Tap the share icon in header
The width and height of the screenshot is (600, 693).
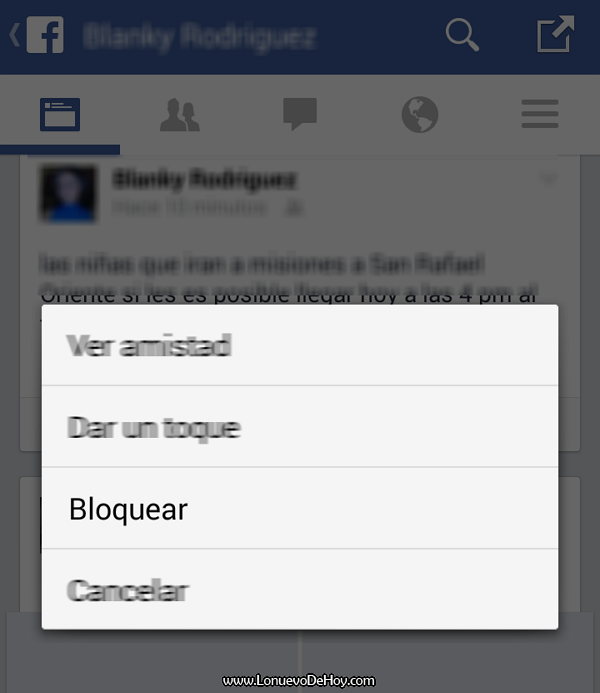click(x=555, y=35)
